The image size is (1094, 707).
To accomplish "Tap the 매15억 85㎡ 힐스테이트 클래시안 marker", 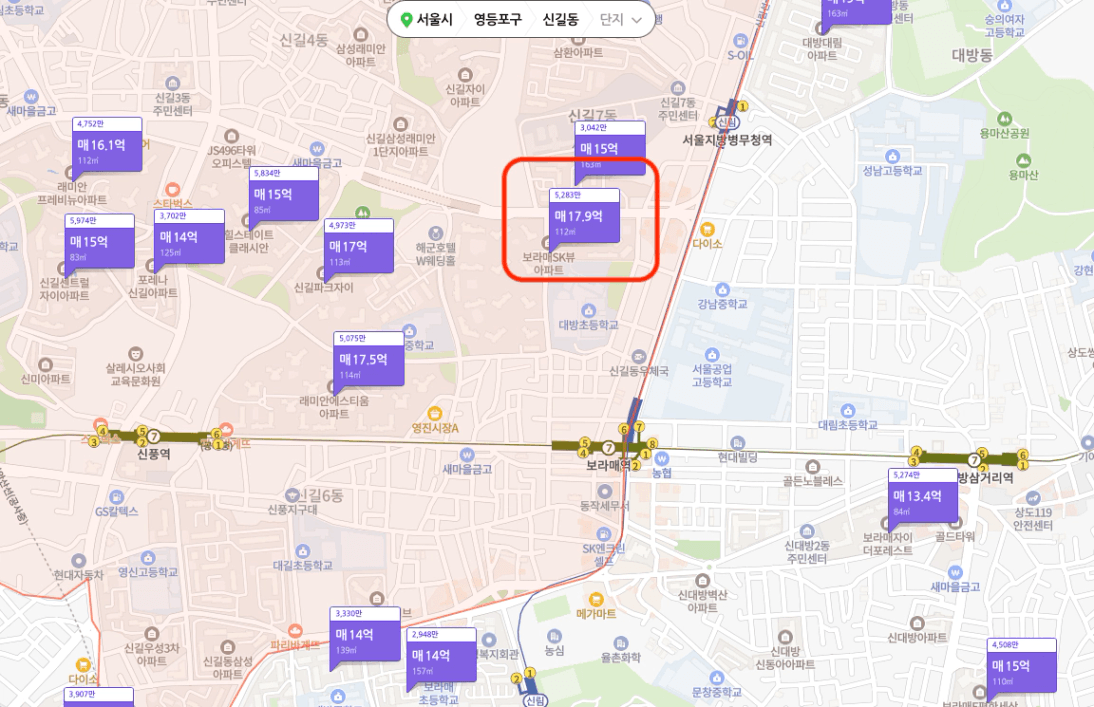I will coord(283,193).
